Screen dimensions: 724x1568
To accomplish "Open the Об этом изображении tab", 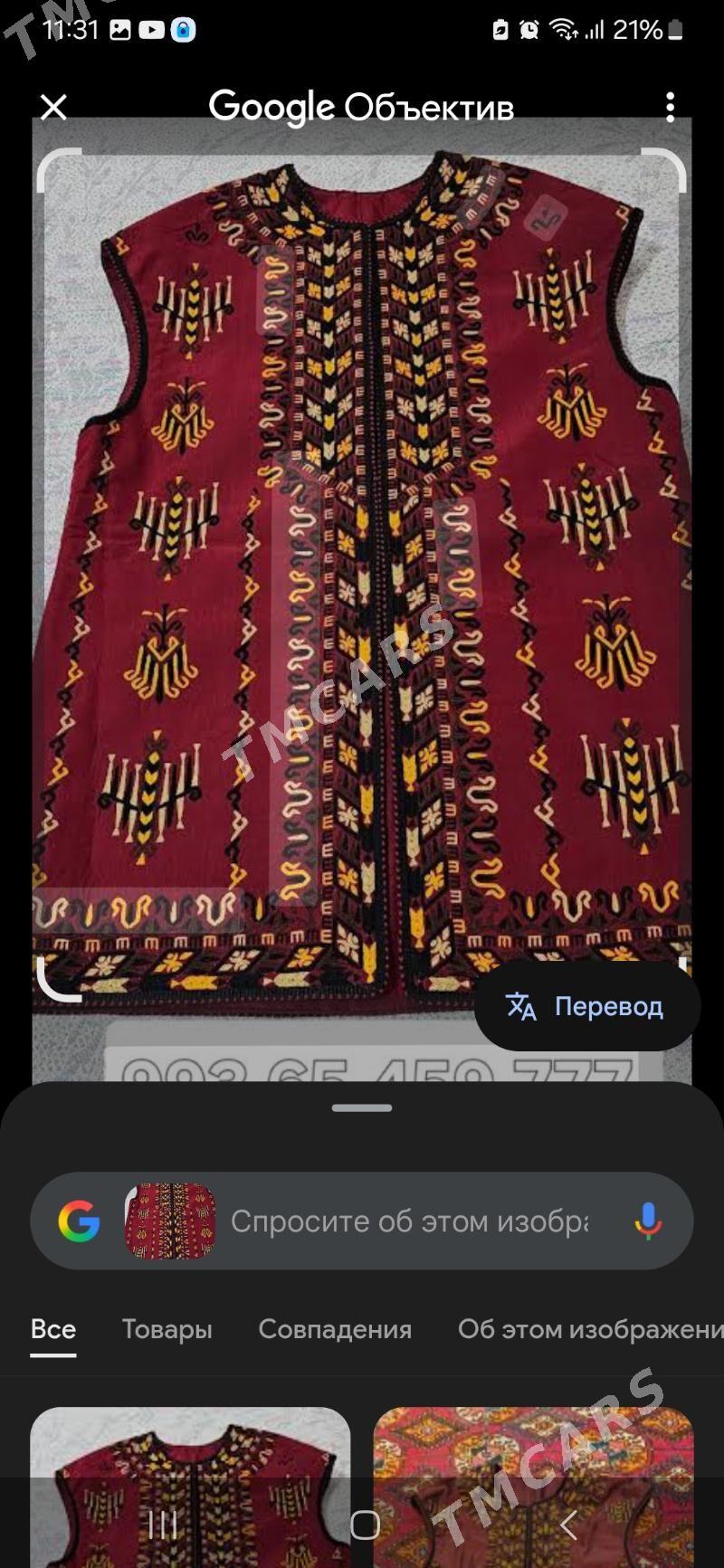I will coord(588,1329).
